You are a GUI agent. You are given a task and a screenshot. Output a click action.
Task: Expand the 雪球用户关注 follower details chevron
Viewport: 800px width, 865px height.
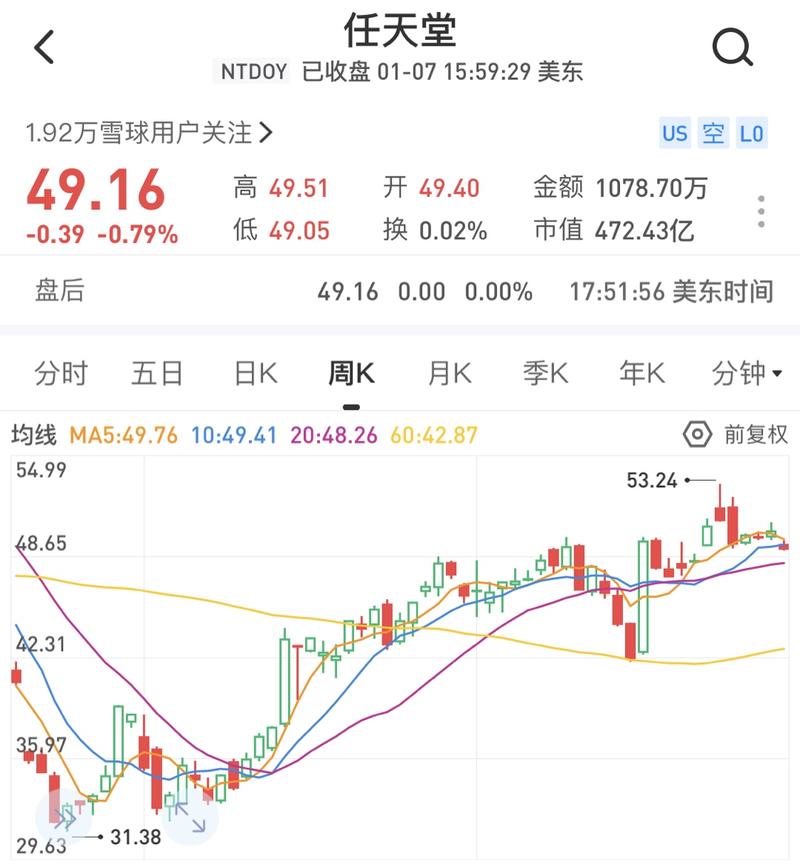tap(265, 133)
